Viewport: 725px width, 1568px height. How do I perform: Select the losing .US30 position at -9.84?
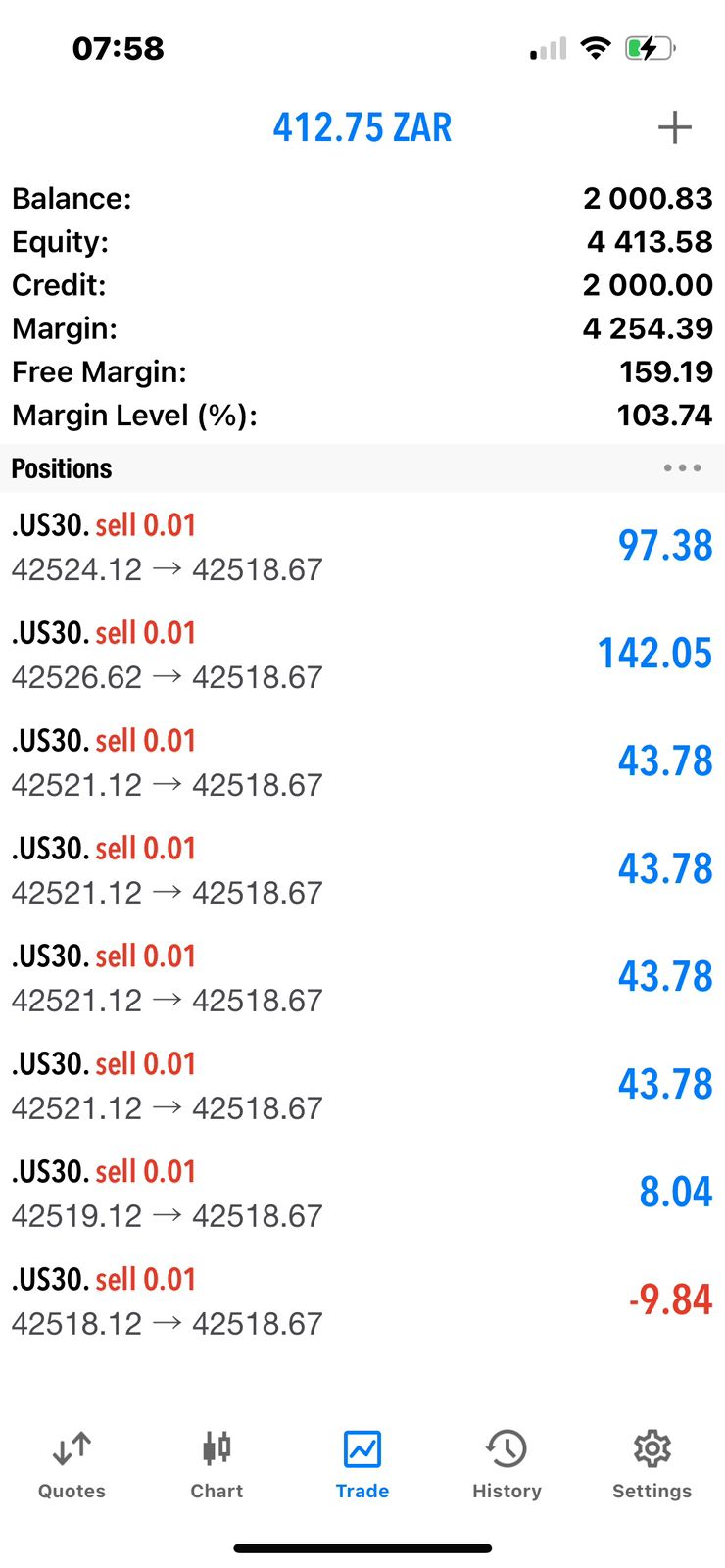coord(362,1301)
